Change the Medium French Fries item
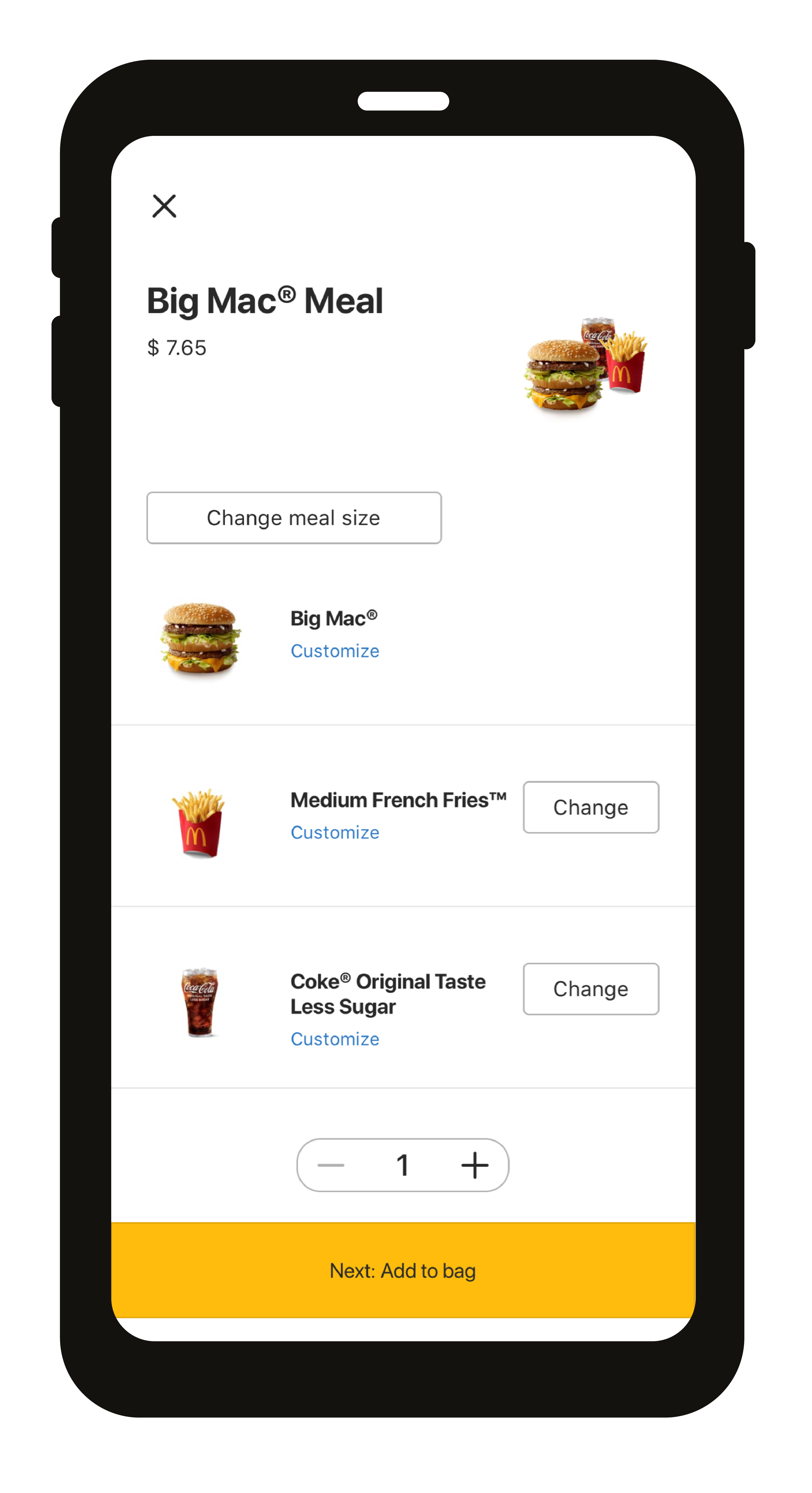 591,807
